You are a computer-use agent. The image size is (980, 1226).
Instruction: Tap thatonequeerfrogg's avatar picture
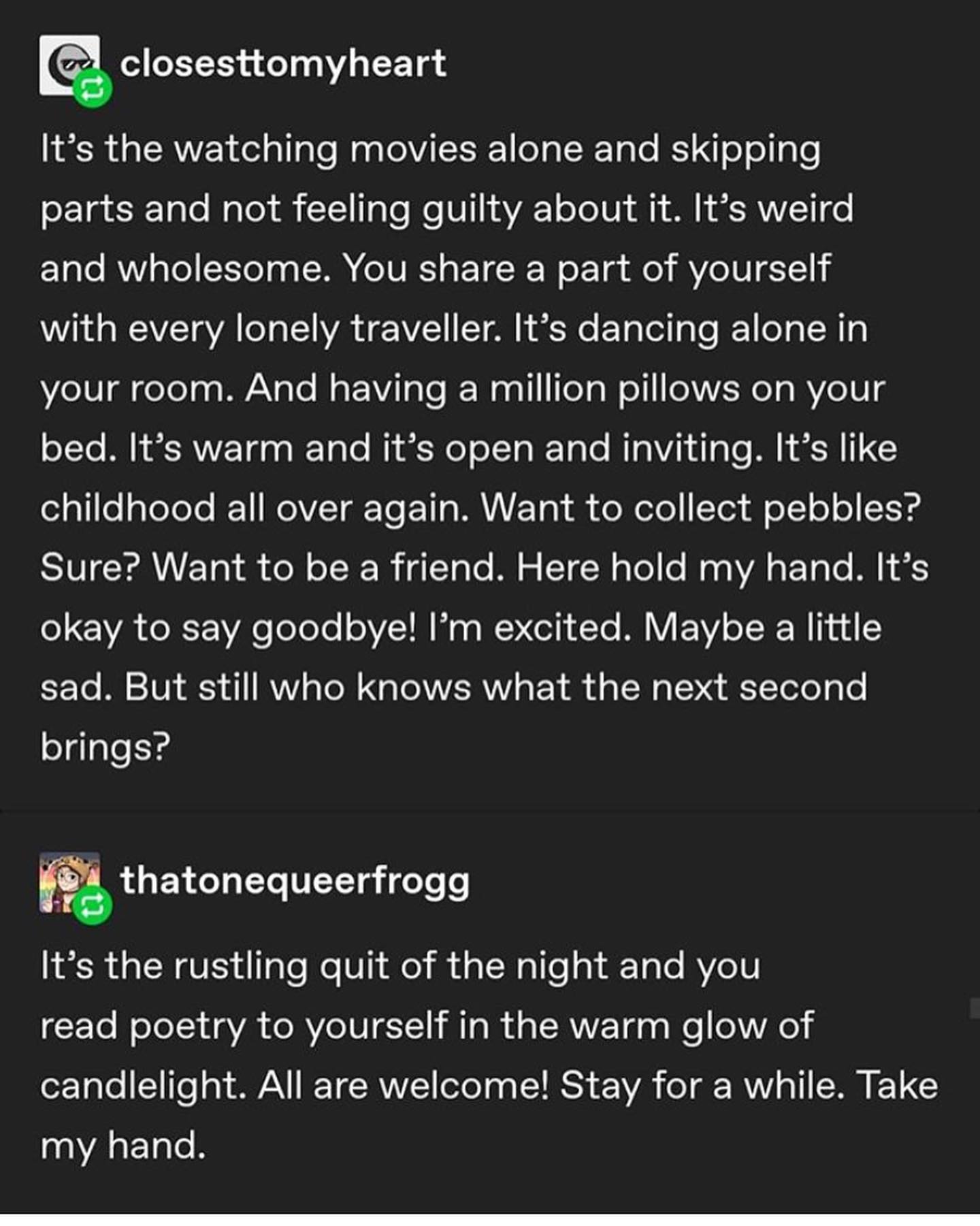tap(68, 880)
